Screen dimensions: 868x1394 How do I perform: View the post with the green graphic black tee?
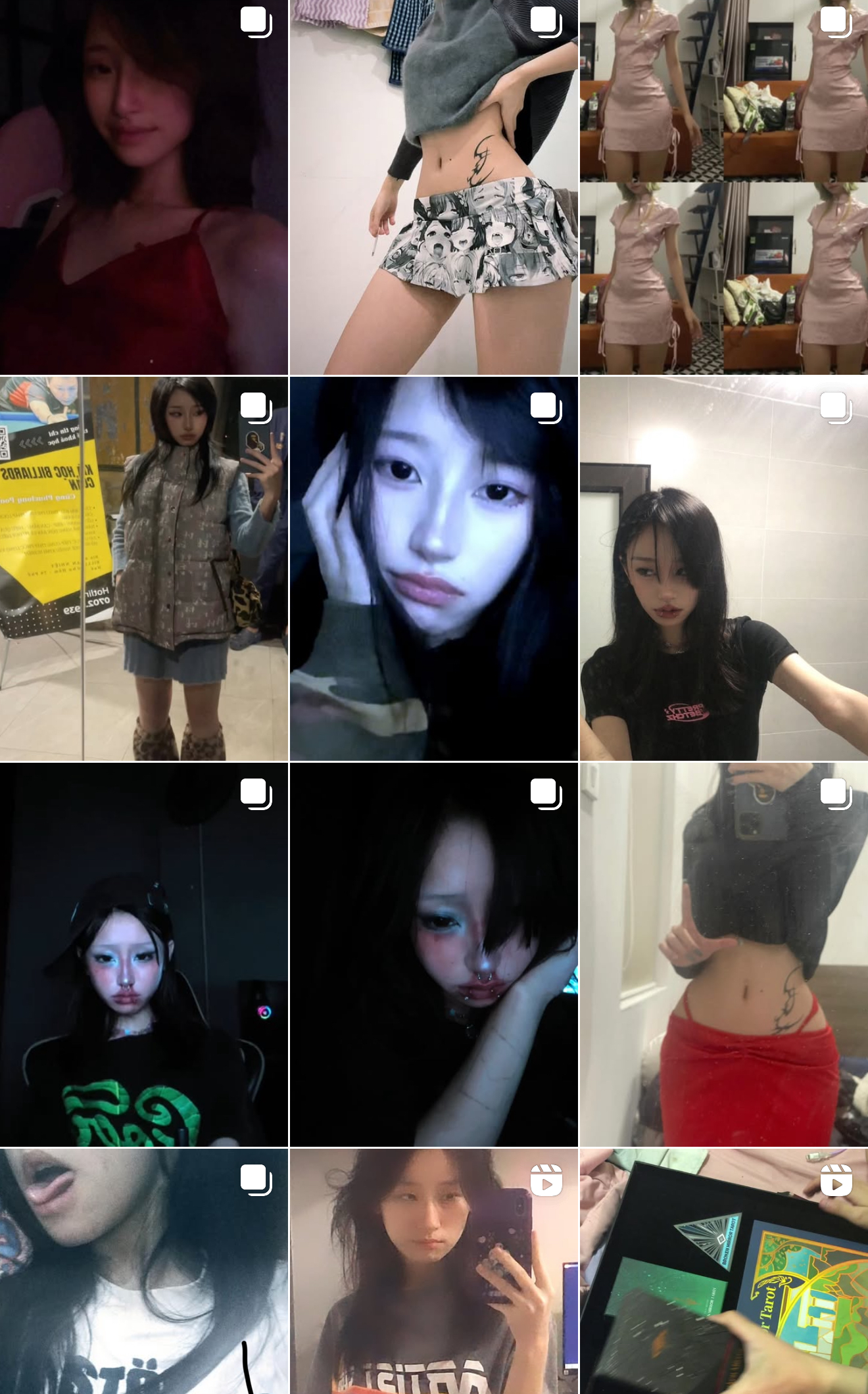point(144,955)
